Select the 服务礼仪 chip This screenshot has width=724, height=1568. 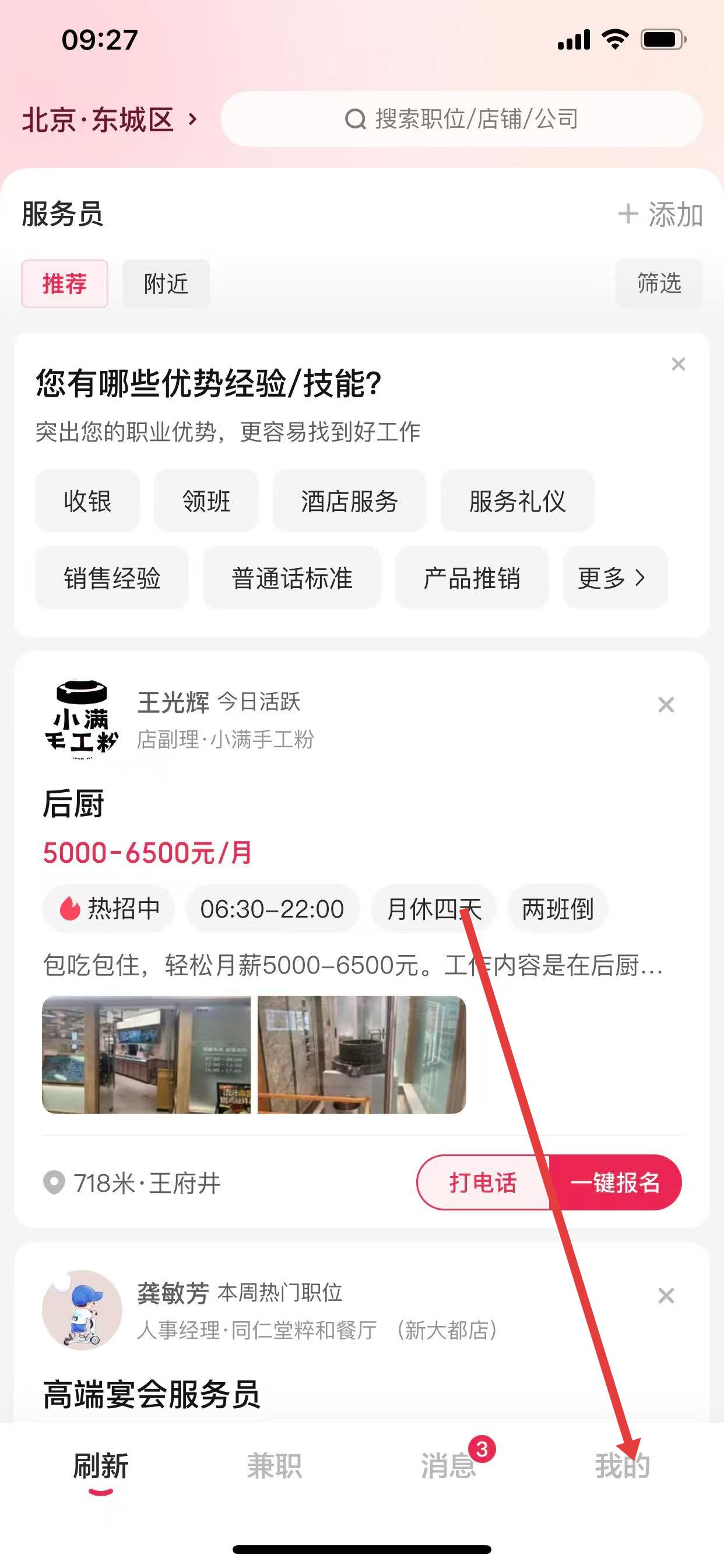click(517, 501)
